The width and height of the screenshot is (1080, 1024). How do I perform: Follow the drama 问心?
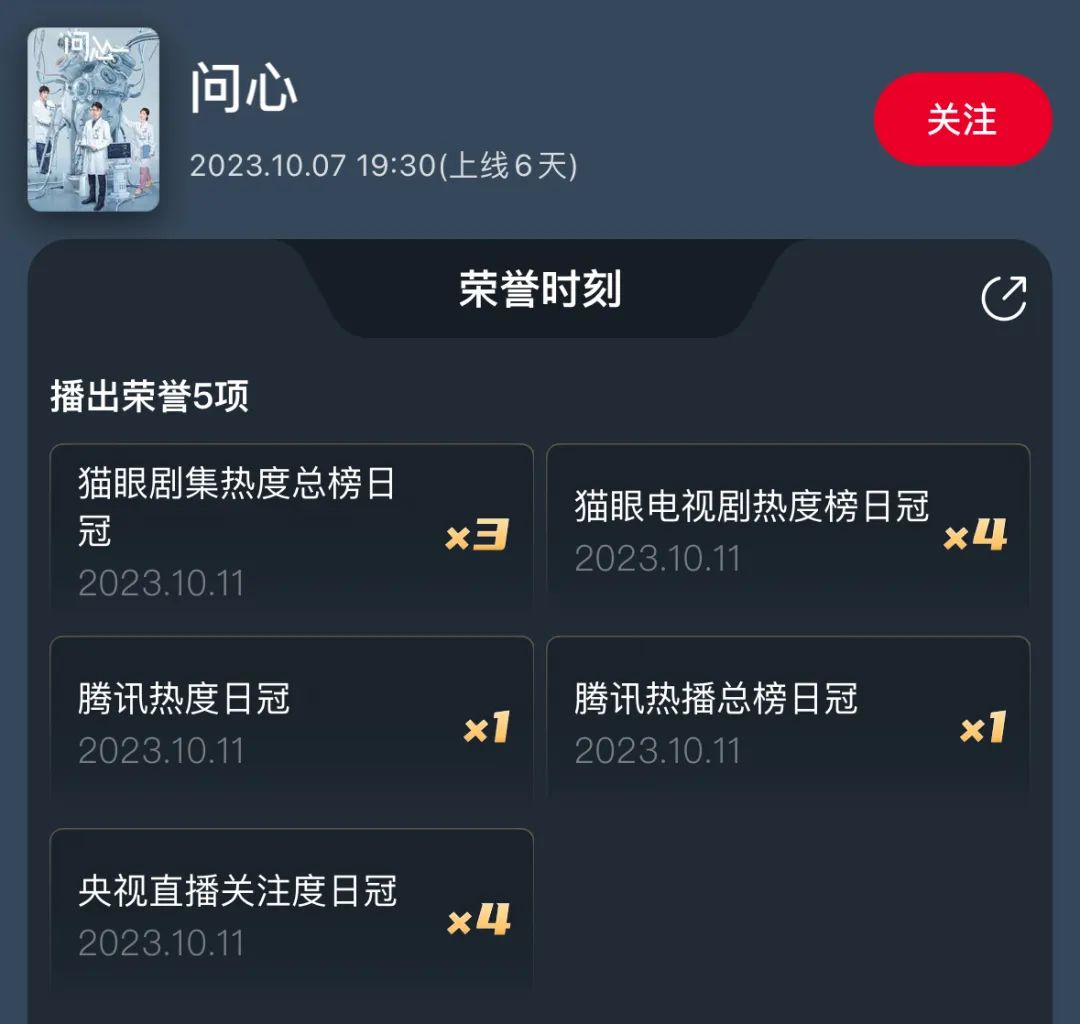click(962, 119)
